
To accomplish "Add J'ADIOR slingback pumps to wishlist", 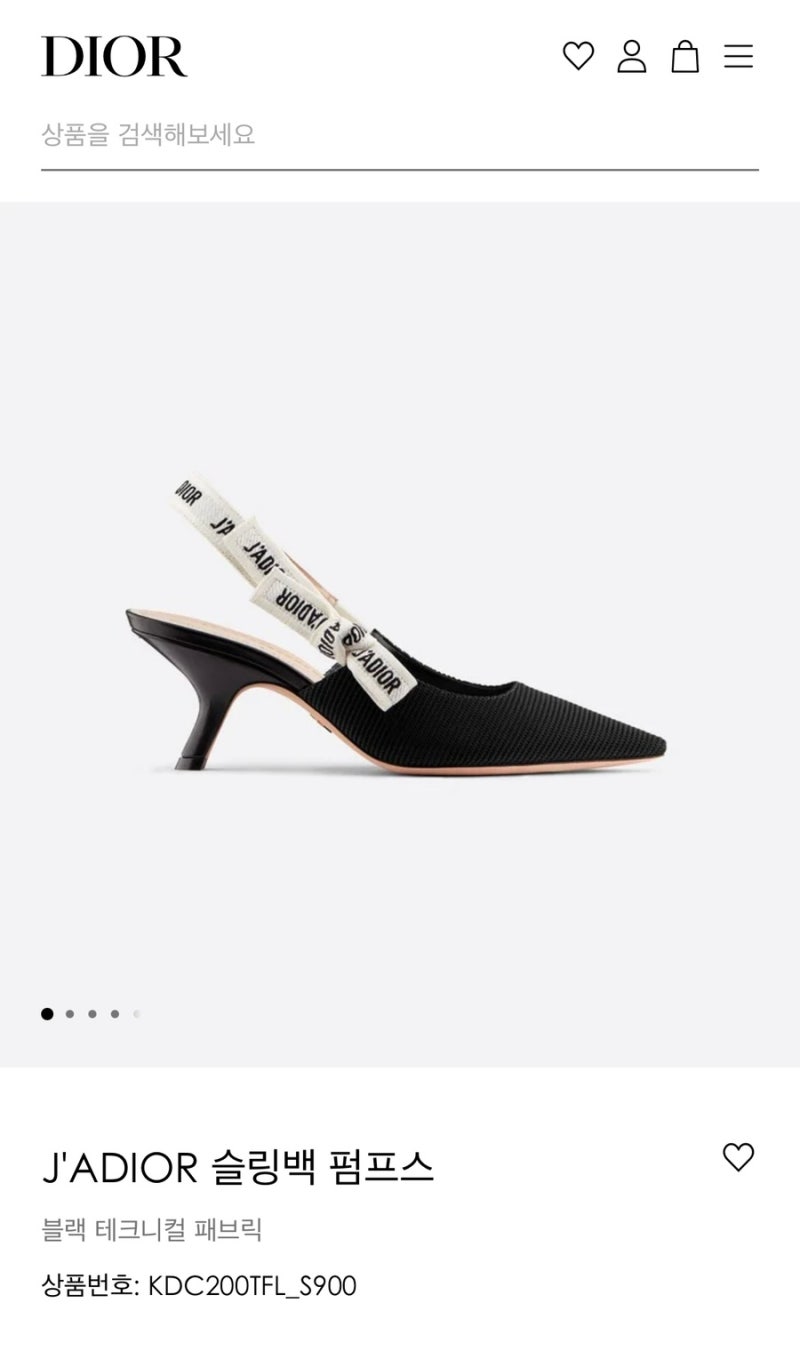I will [x=738, y=1157].
